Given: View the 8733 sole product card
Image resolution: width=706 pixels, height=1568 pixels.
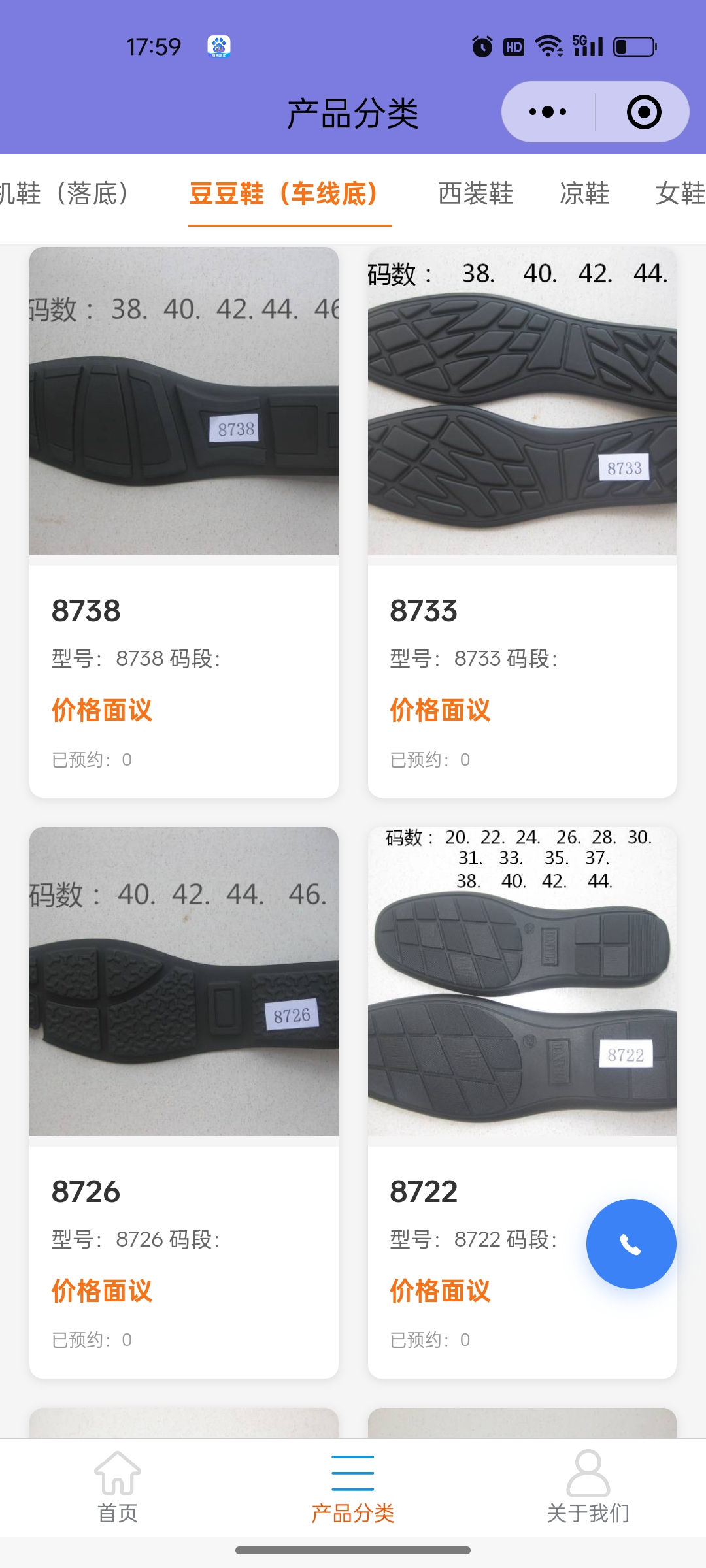Looking at the screenshot, I should click(522, 523).
